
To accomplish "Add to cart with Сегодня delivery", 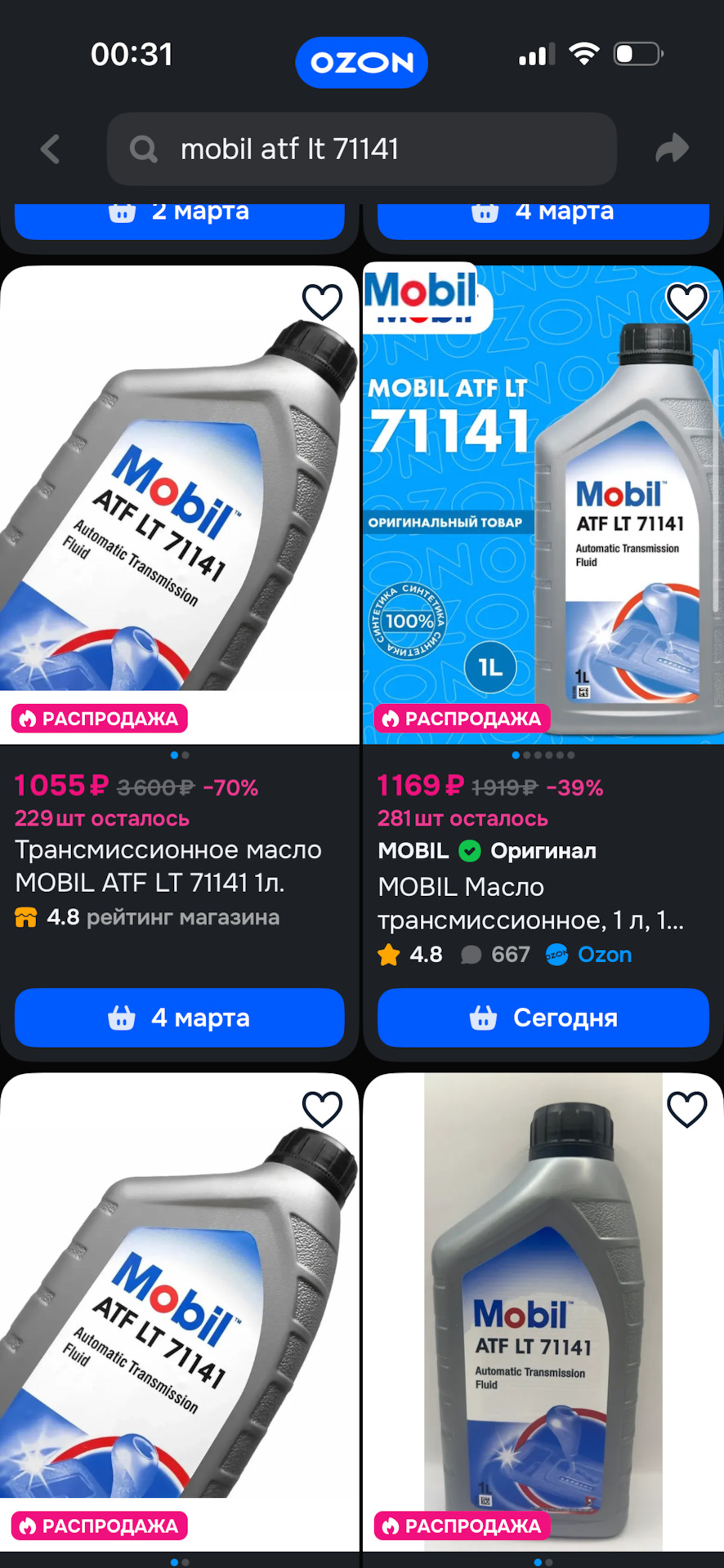I will [x=543, y=1018].
